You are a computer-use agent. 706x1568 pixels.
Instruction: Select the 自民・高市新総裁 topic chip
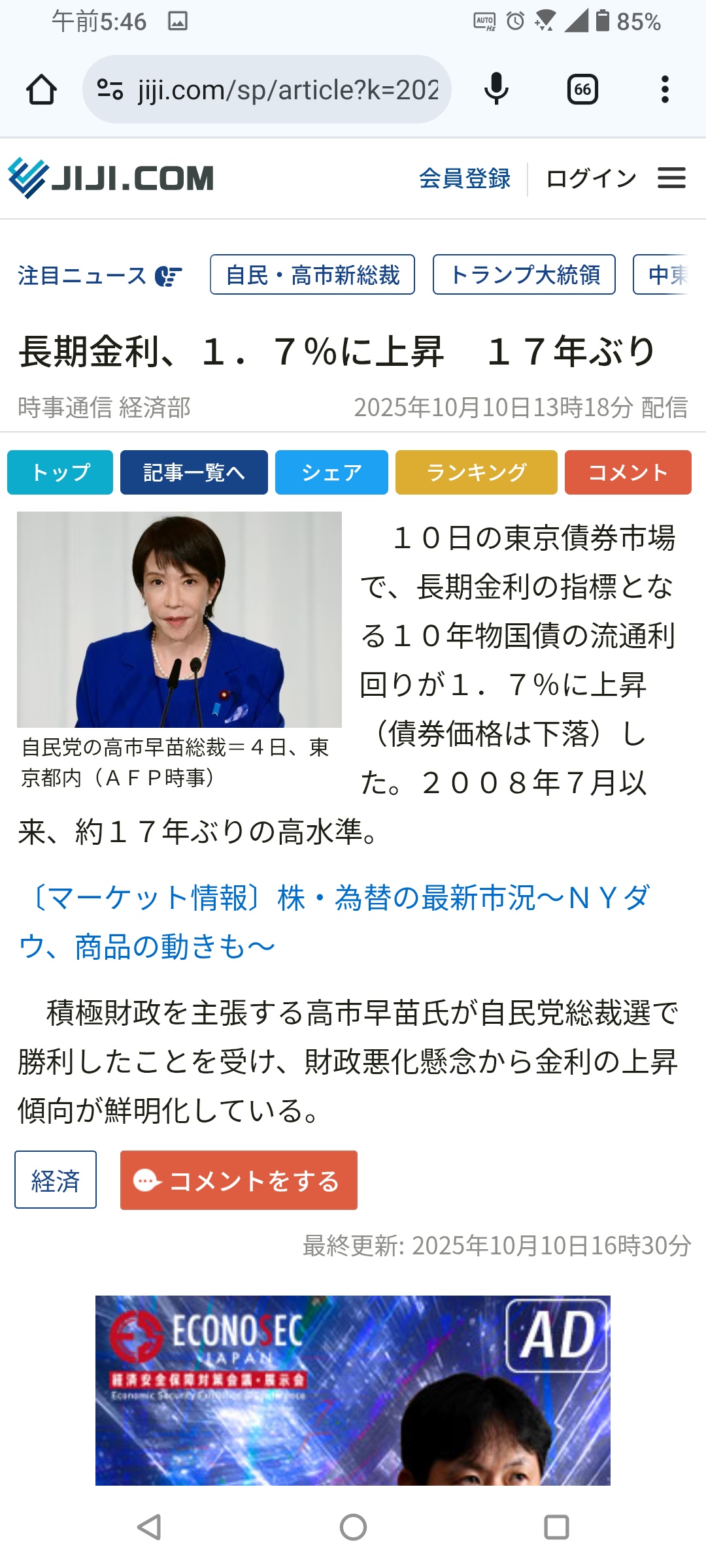coord(312,275)
